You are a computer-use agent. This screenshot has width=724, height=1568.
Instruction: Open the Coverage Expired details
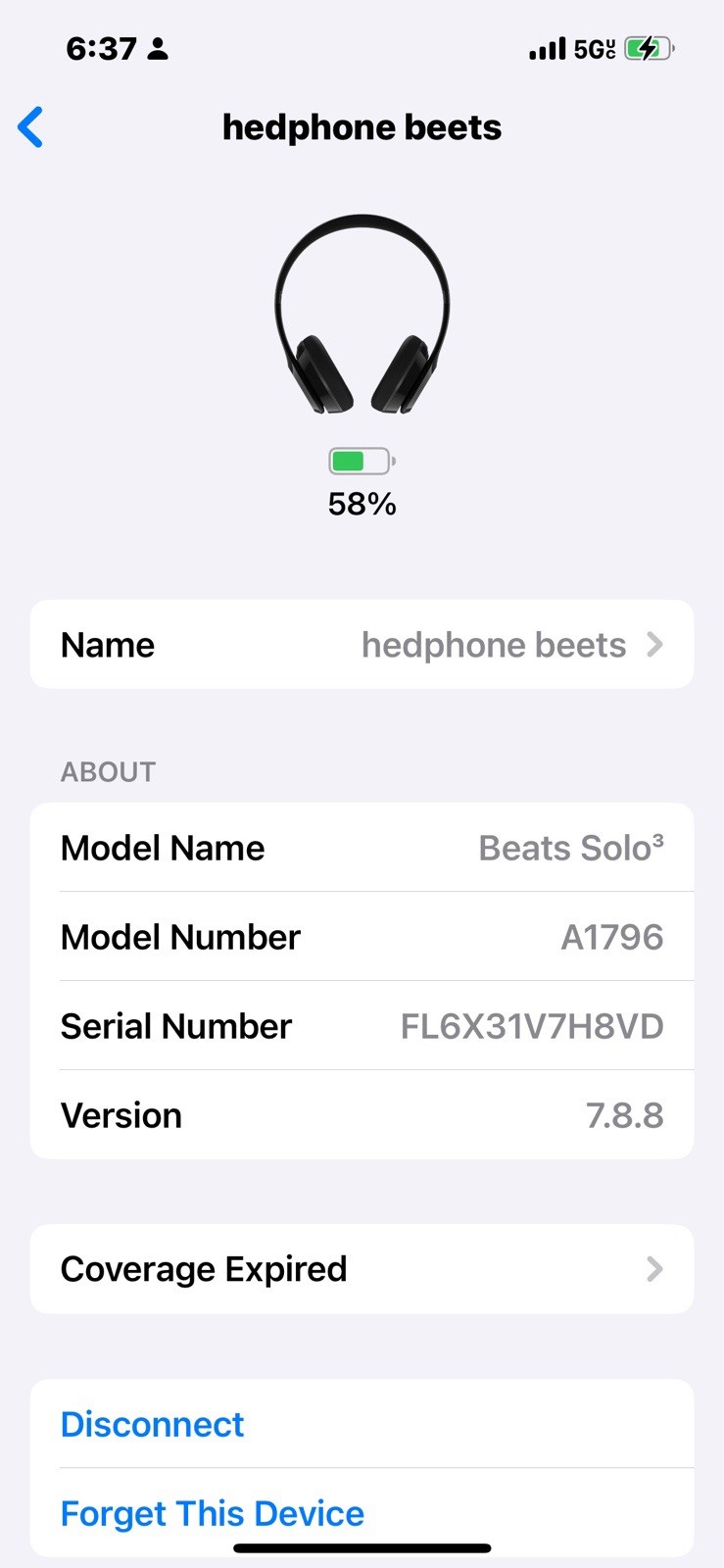point(362,1269)
